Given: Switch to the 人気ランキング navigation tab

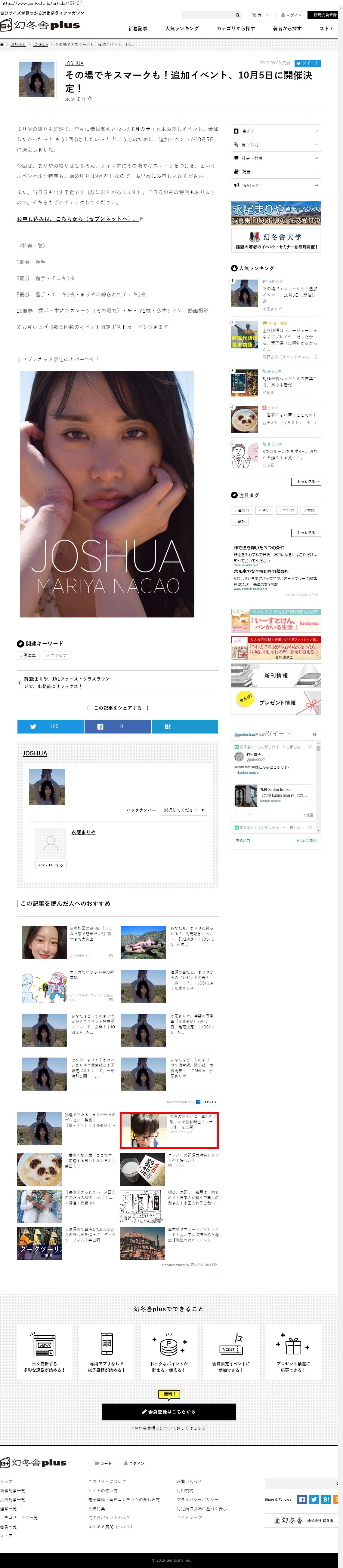Looking at the screenshot, I should (x=181, y=29).
